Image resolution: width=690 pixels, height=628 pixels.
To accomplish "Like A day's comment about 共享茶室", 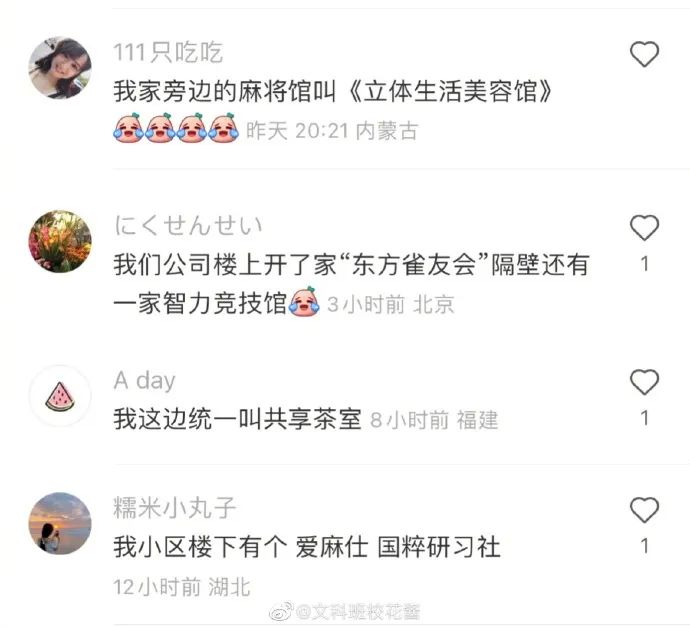I will (x=645, y=382).
